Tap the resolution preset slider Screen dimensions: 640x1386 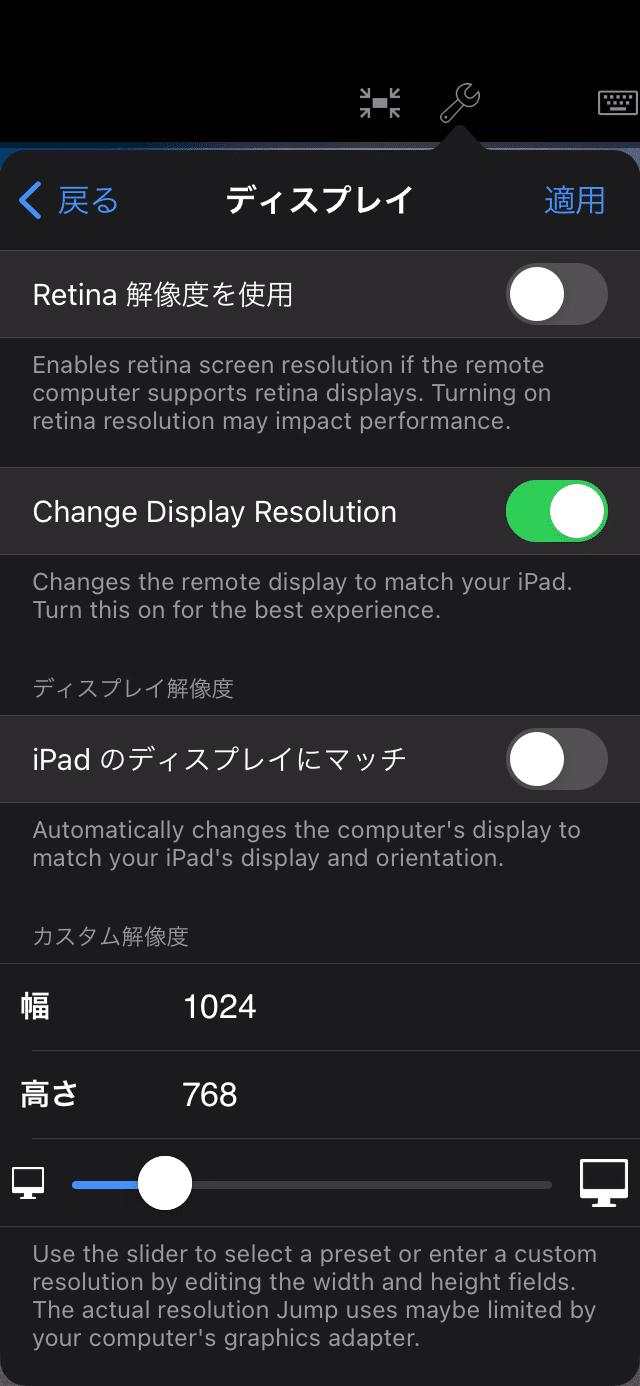click(x=312, y=1184)
